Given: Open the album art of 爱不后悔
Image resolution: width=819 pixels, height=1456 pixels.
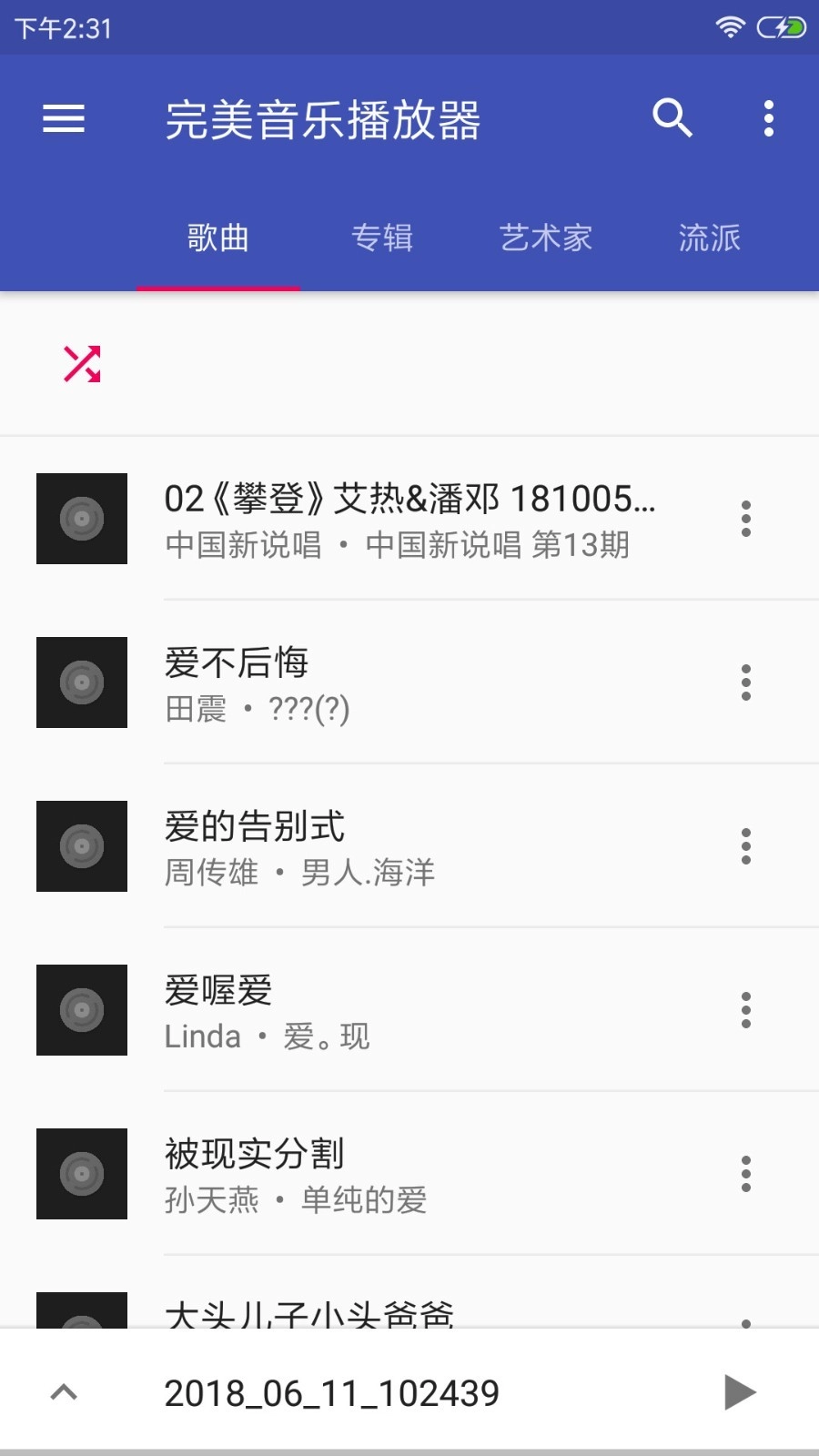Looking at the screenshot, I should (81, 682).
